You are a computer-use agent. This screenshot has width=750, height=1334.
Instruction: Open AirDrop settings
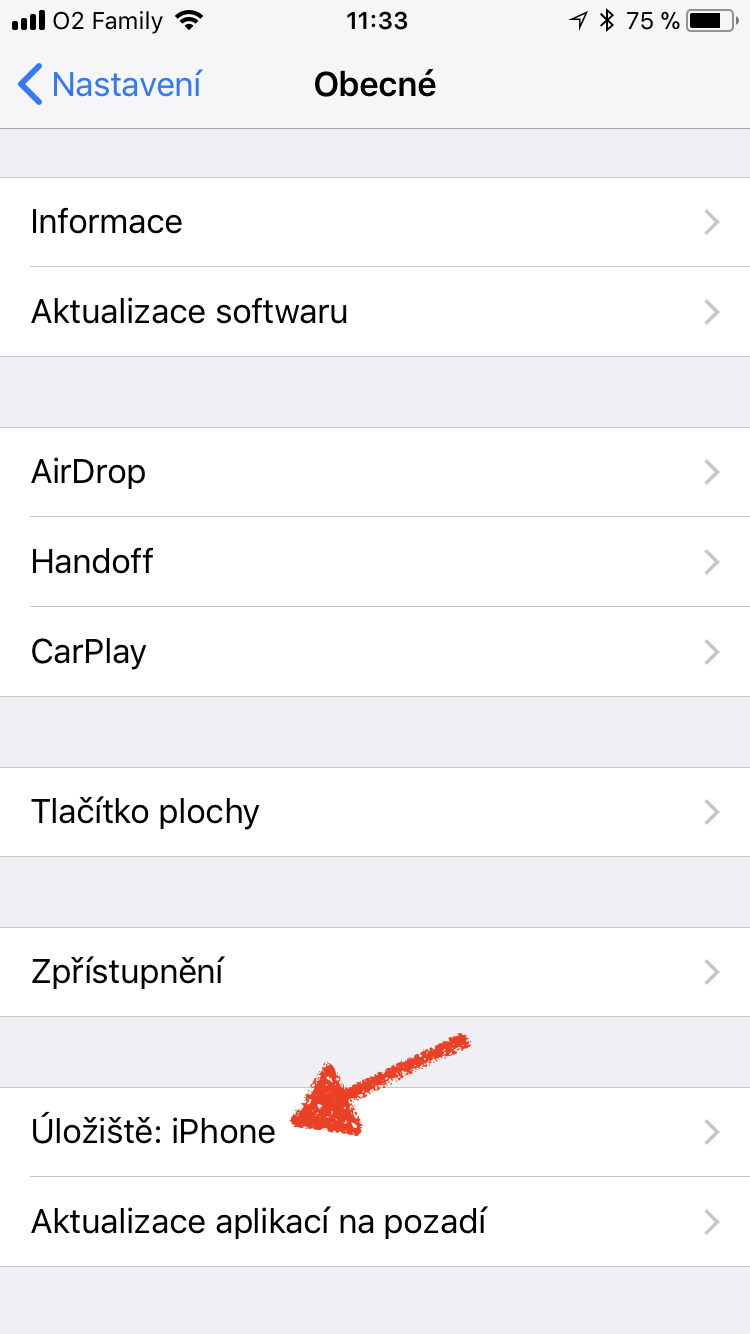(x=375, y=472)
